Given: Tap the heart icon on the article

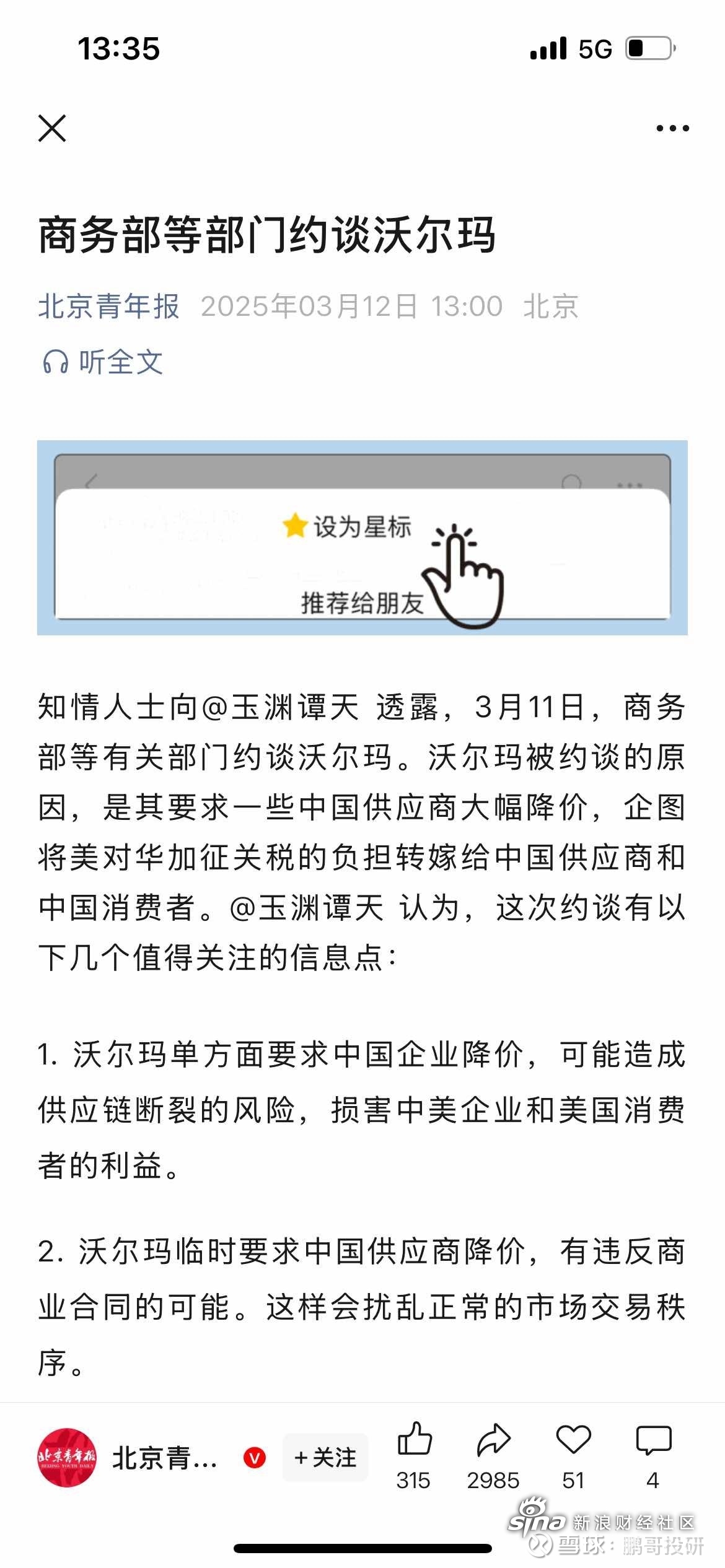Looking at the screenshot, I should pyautogui.click(x=573, y=1439).
